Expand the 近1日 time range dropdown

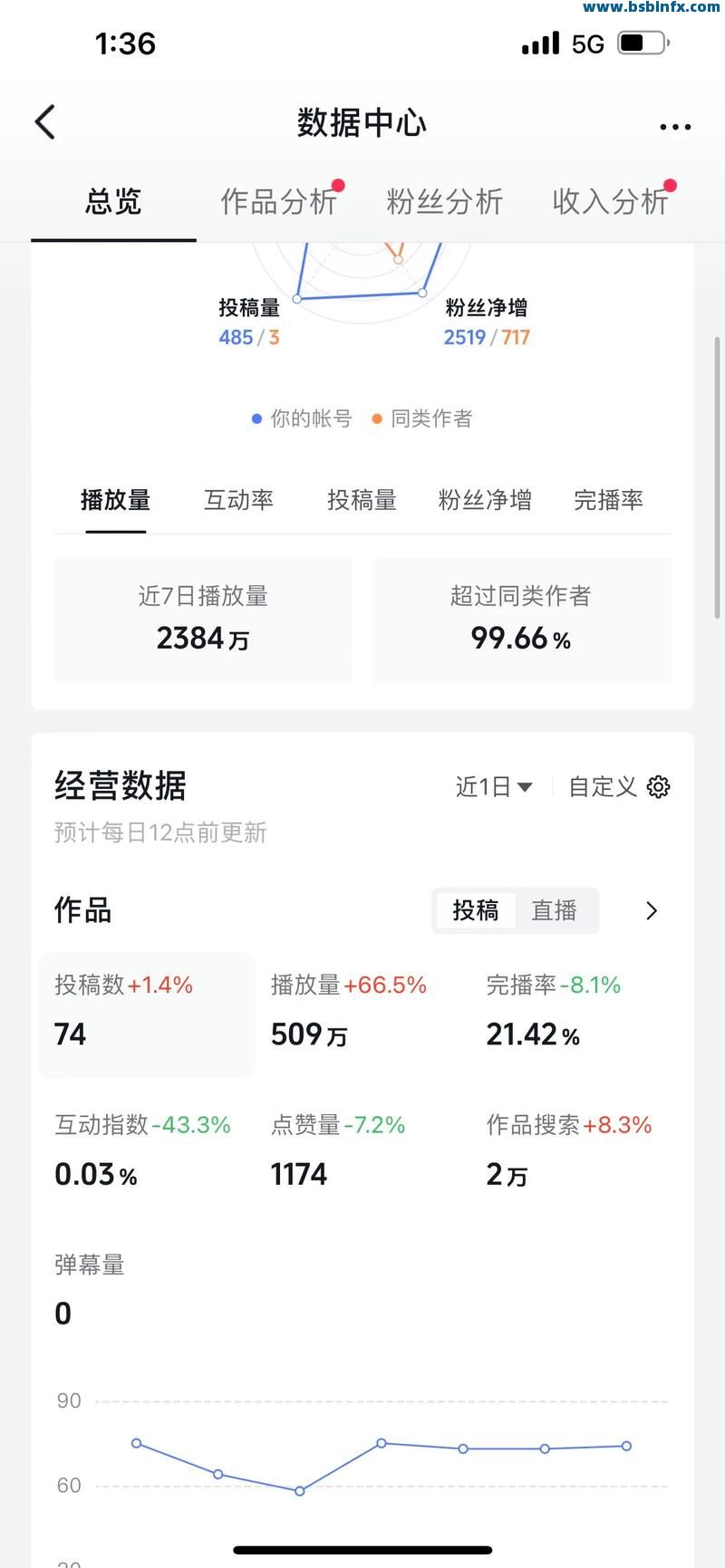pyautogui.click(x=494, y=786)
